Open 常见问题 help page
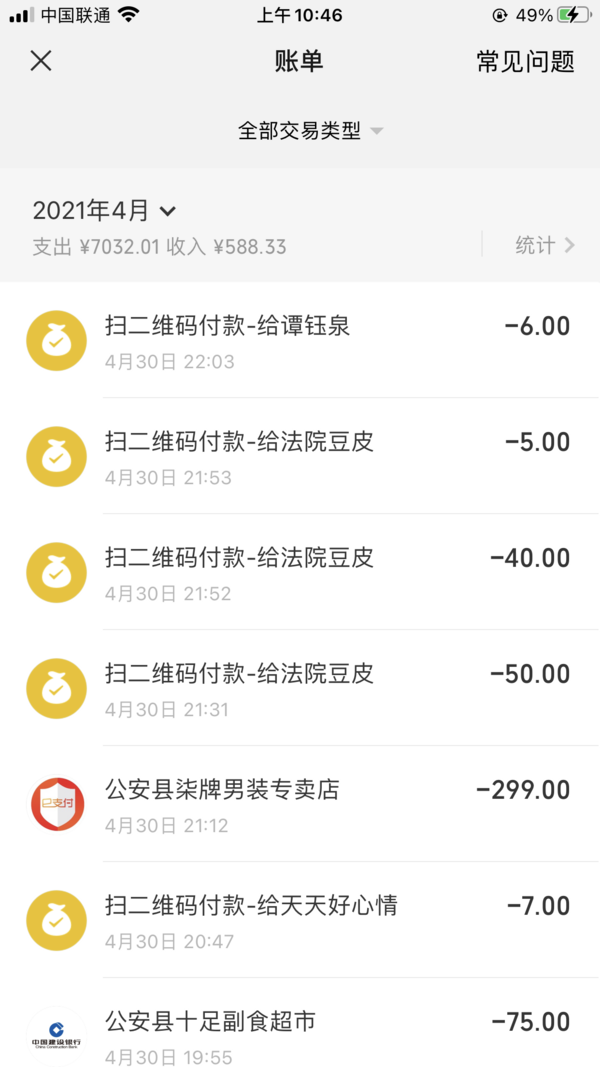Image resolution: width=600 pixels, height=1067 pixels. 525,62
